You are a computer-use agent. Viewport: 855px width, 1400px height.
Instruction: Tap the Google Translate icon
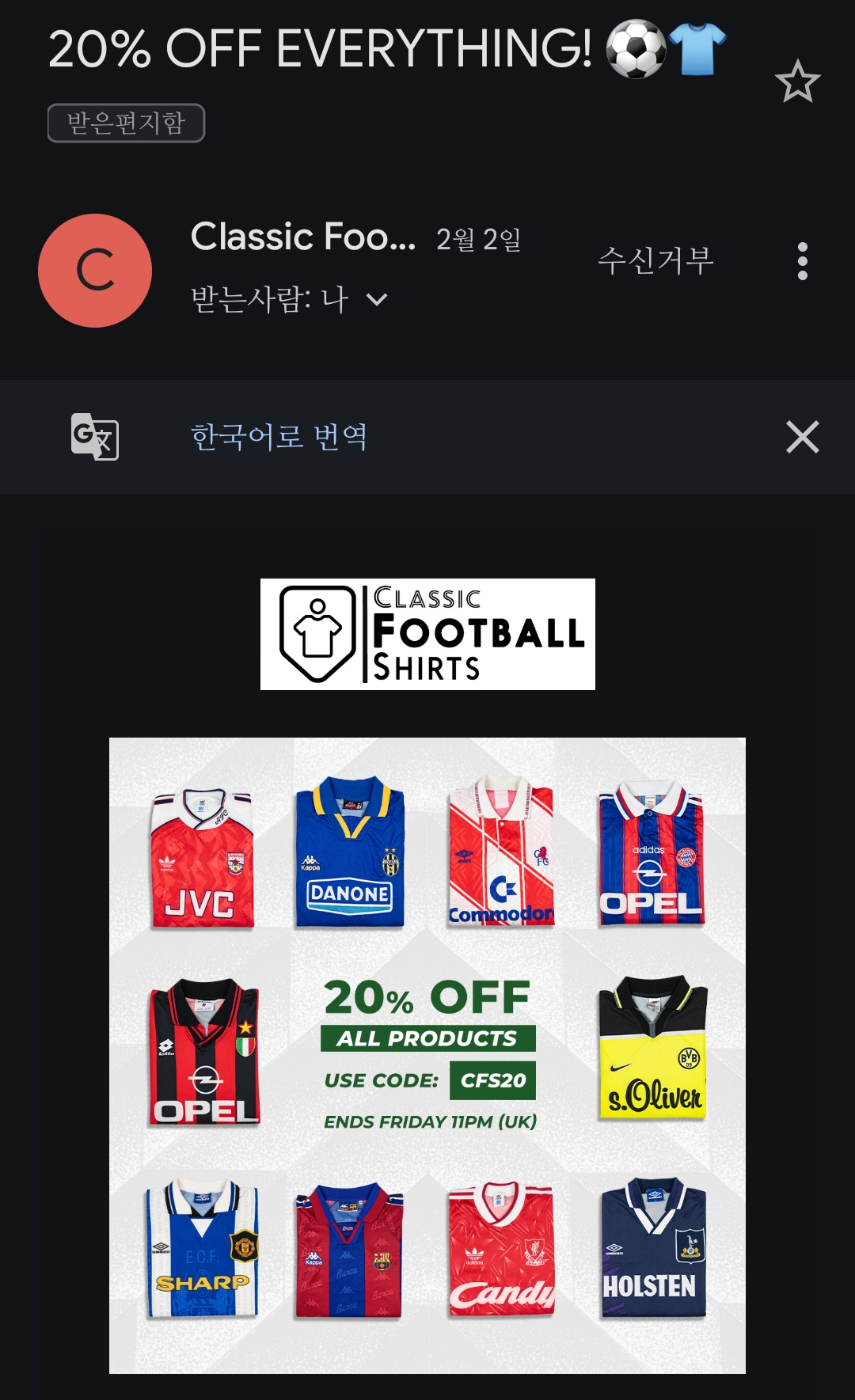coord(94,438)
